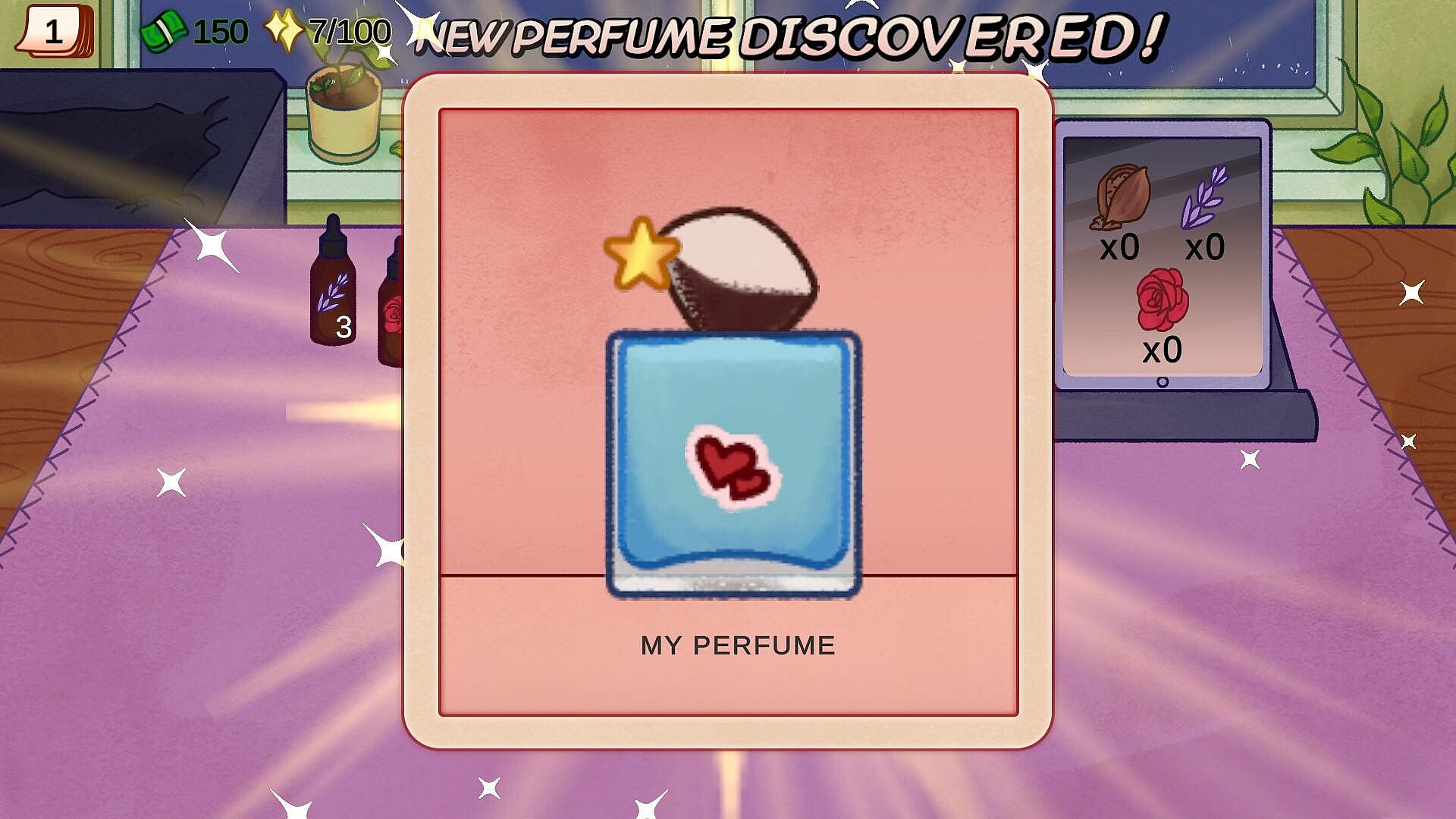Screen dimensions: 1456x819
Task: Rename the My Perfume label
Action: (x=737, y=645)
